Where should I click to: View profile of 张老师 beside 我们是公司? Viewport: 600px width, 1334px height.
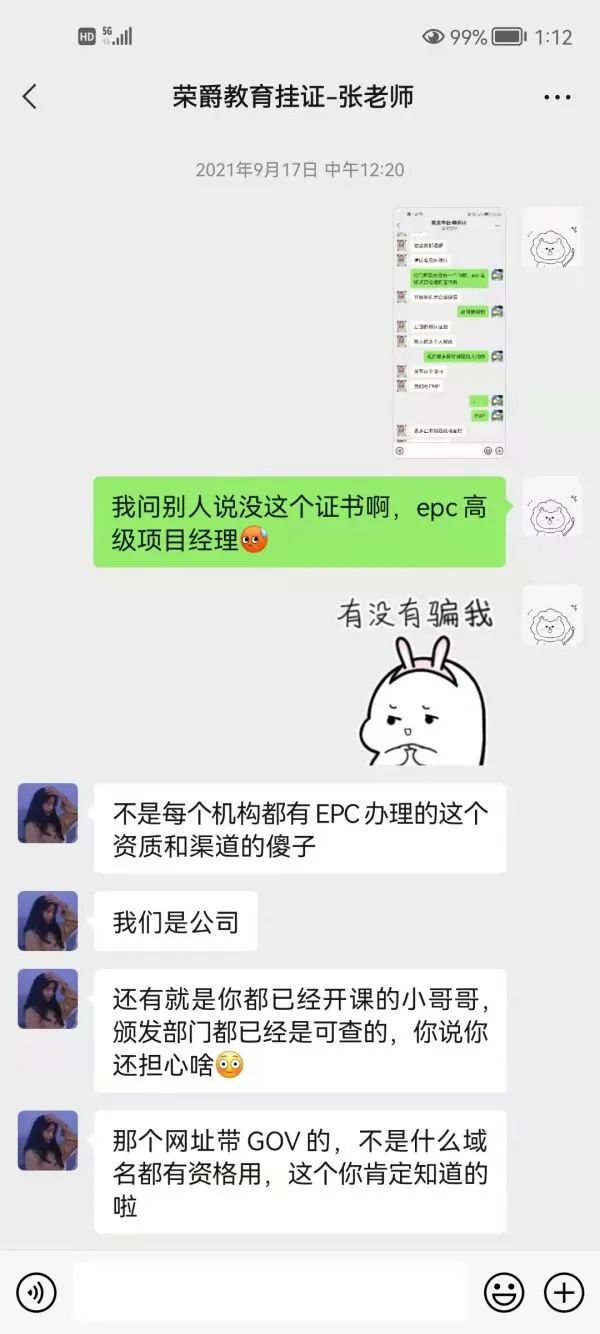(x=47, y=921)
